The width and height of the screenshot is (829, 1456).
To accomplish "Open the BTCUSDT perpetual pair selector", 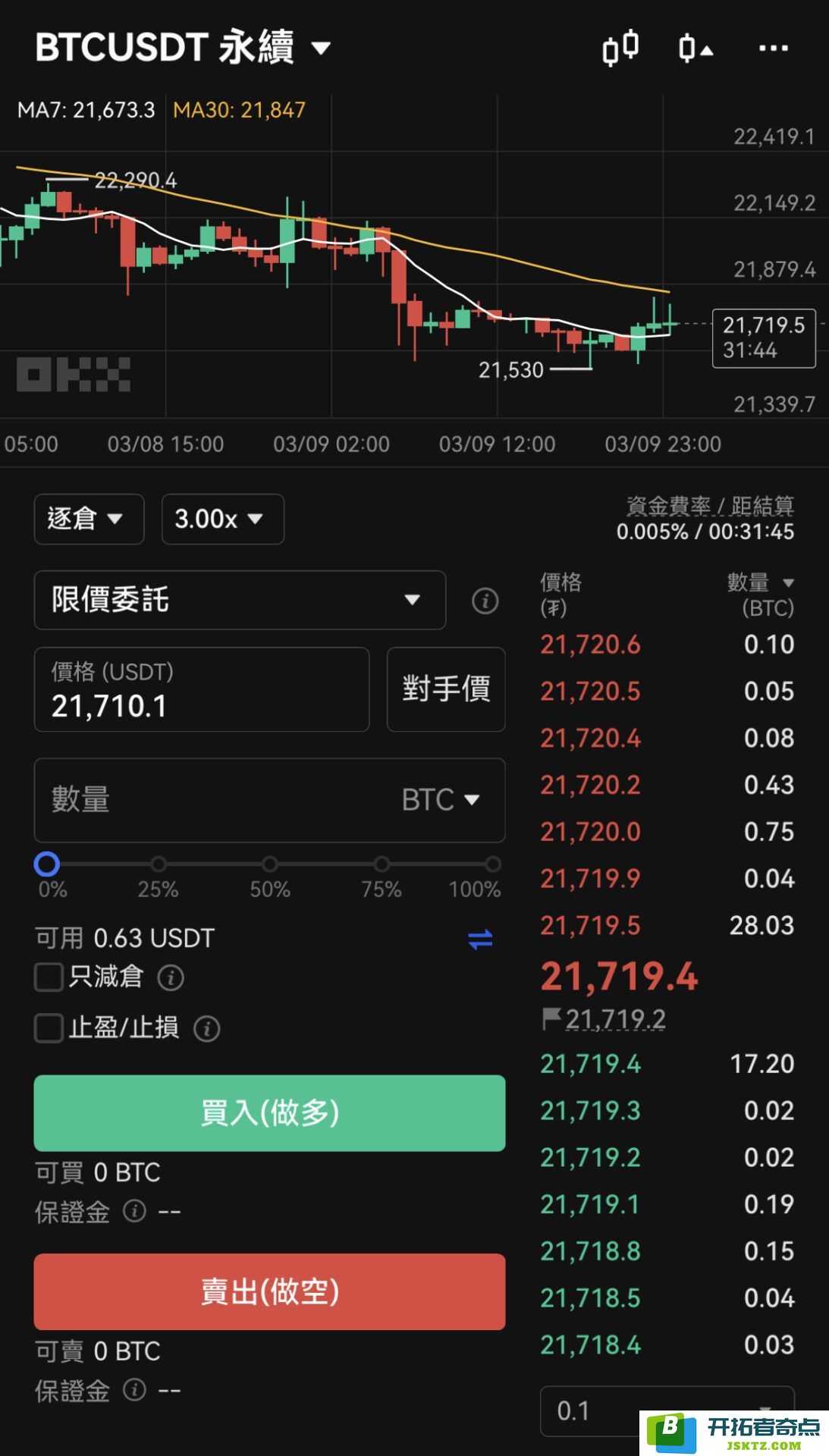I will click(x=183, y=47).
